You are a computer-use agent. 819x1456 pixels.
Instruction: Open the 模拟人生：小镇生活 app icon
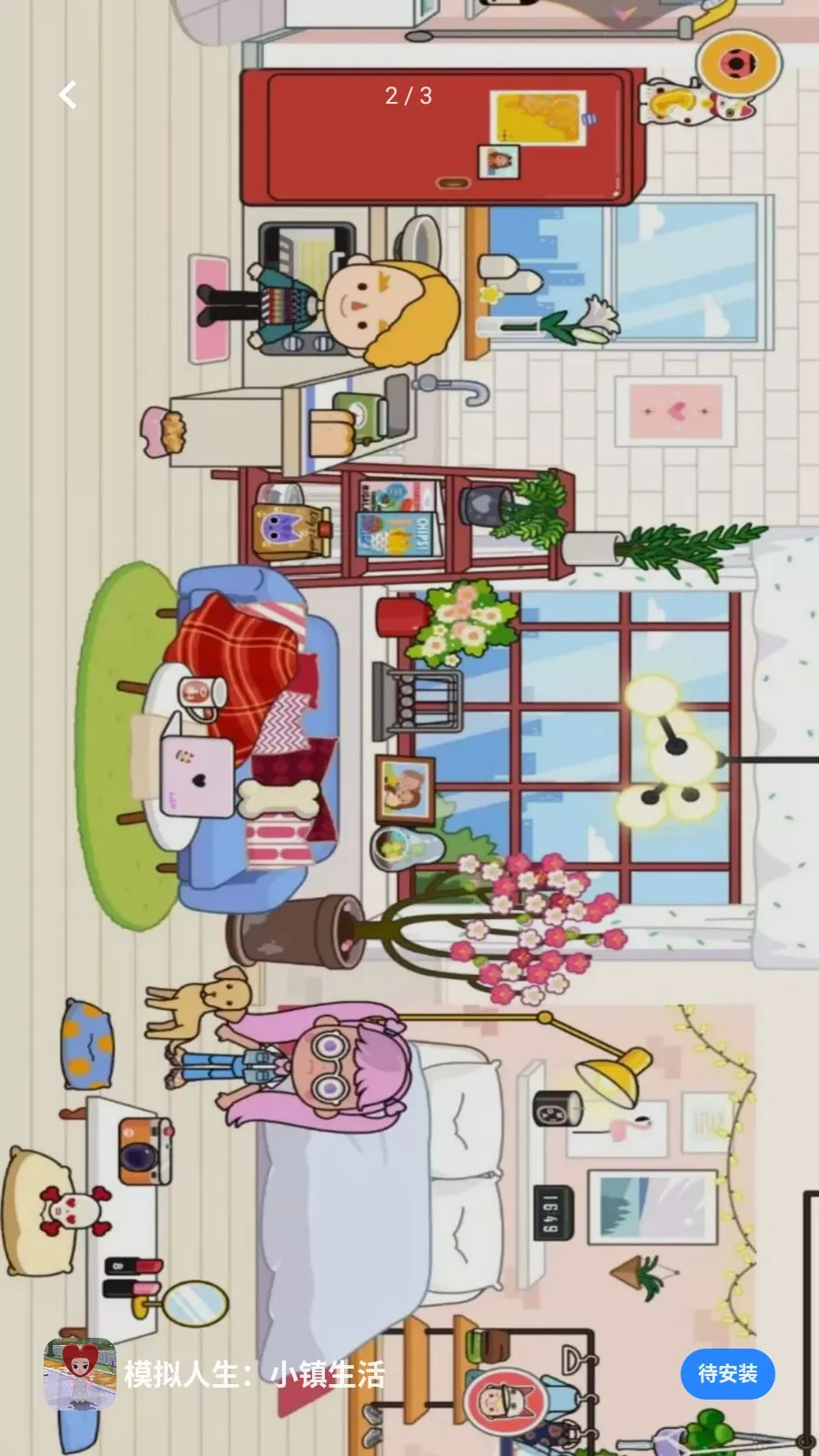click(80, 1373)
